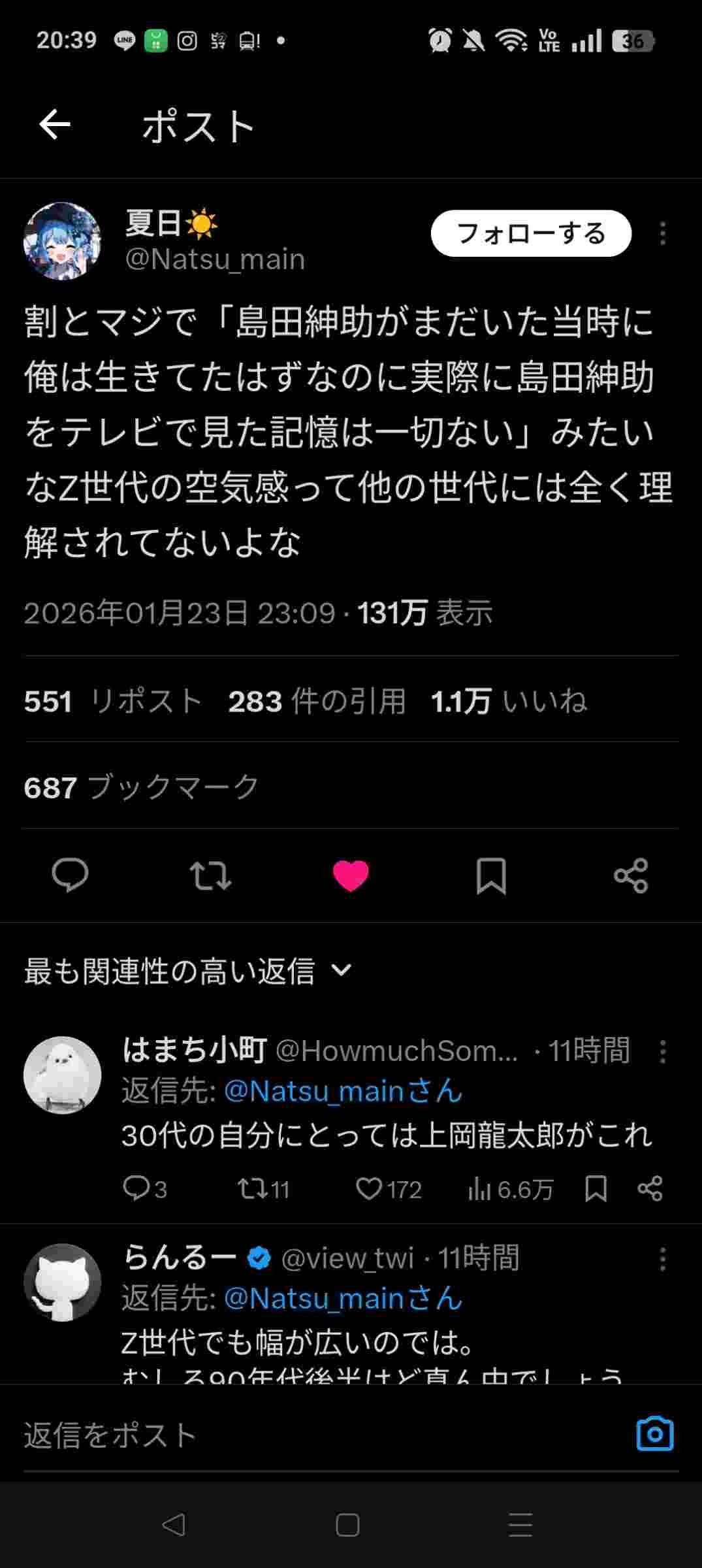Go back using the top arrow
The width and height of the screenshot is (702, 1568).
click(x=55, y=125)
